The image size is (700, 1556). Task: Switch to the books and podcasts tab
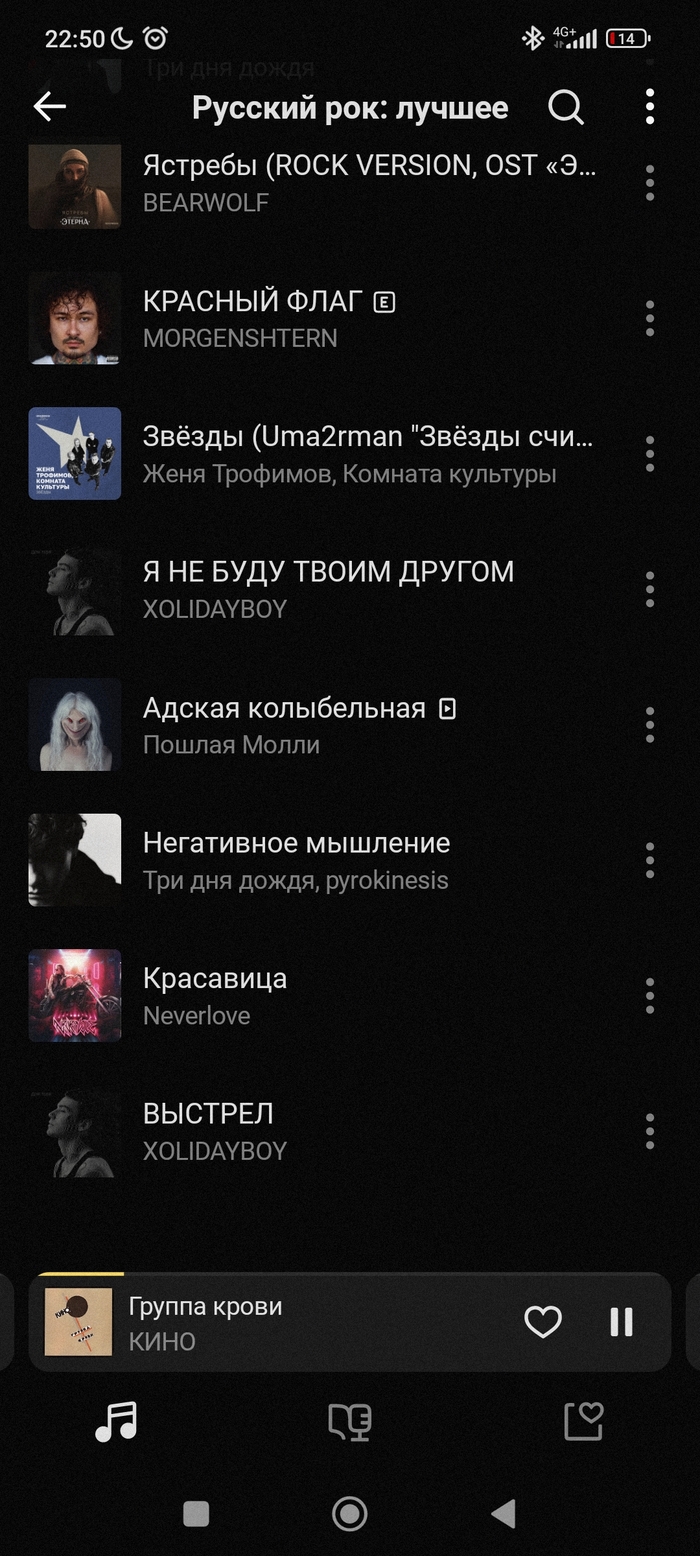click(x=350, y=1421)
